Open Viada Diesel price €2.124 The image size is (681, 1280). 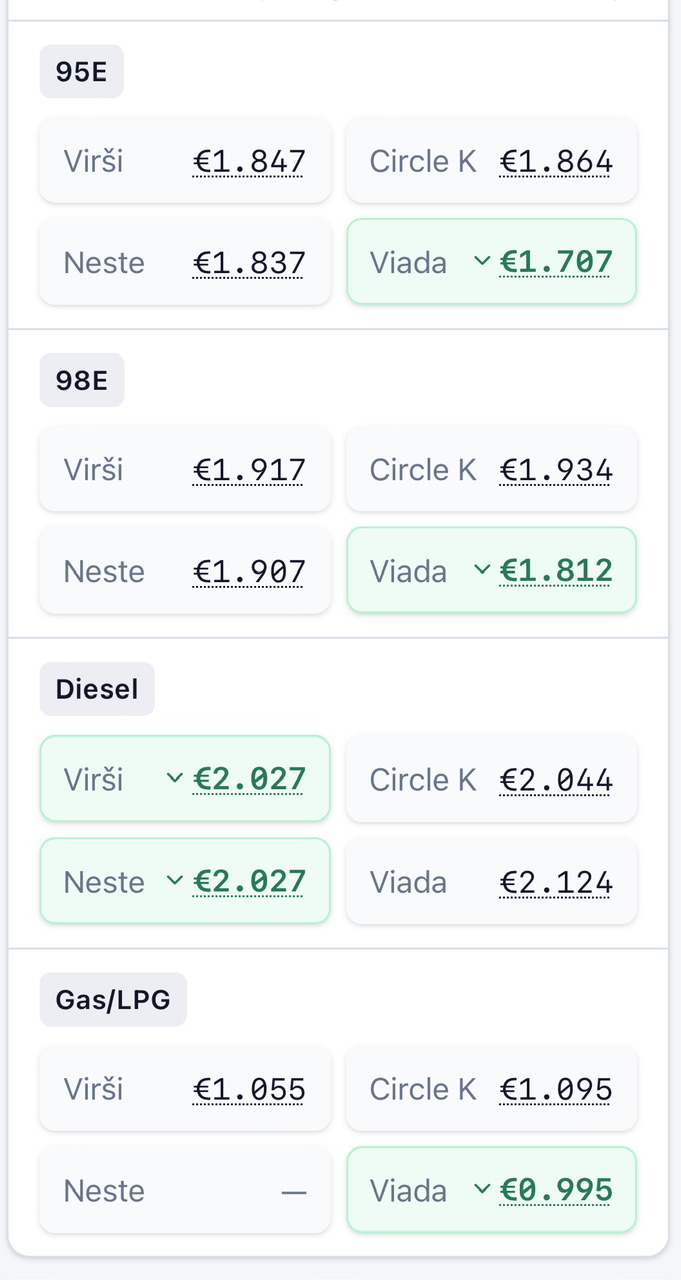556,882
